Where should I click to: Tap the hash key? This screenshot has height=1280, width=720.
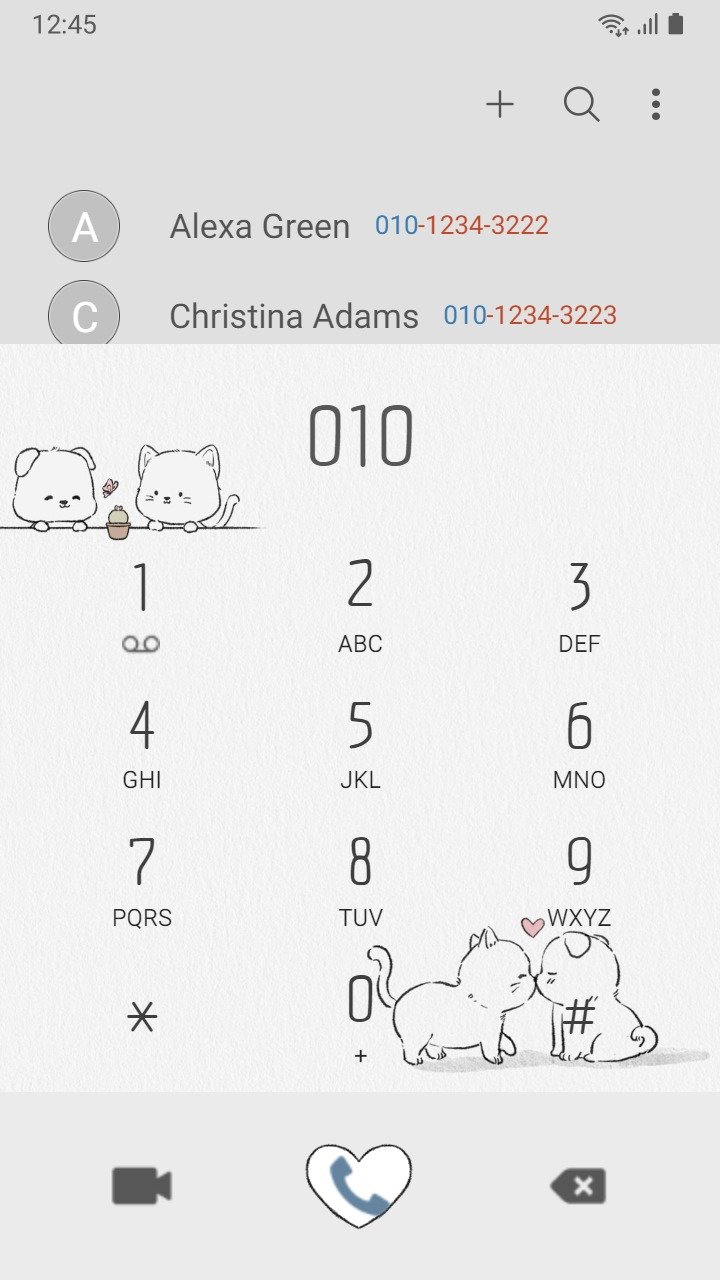(579, 1018)
